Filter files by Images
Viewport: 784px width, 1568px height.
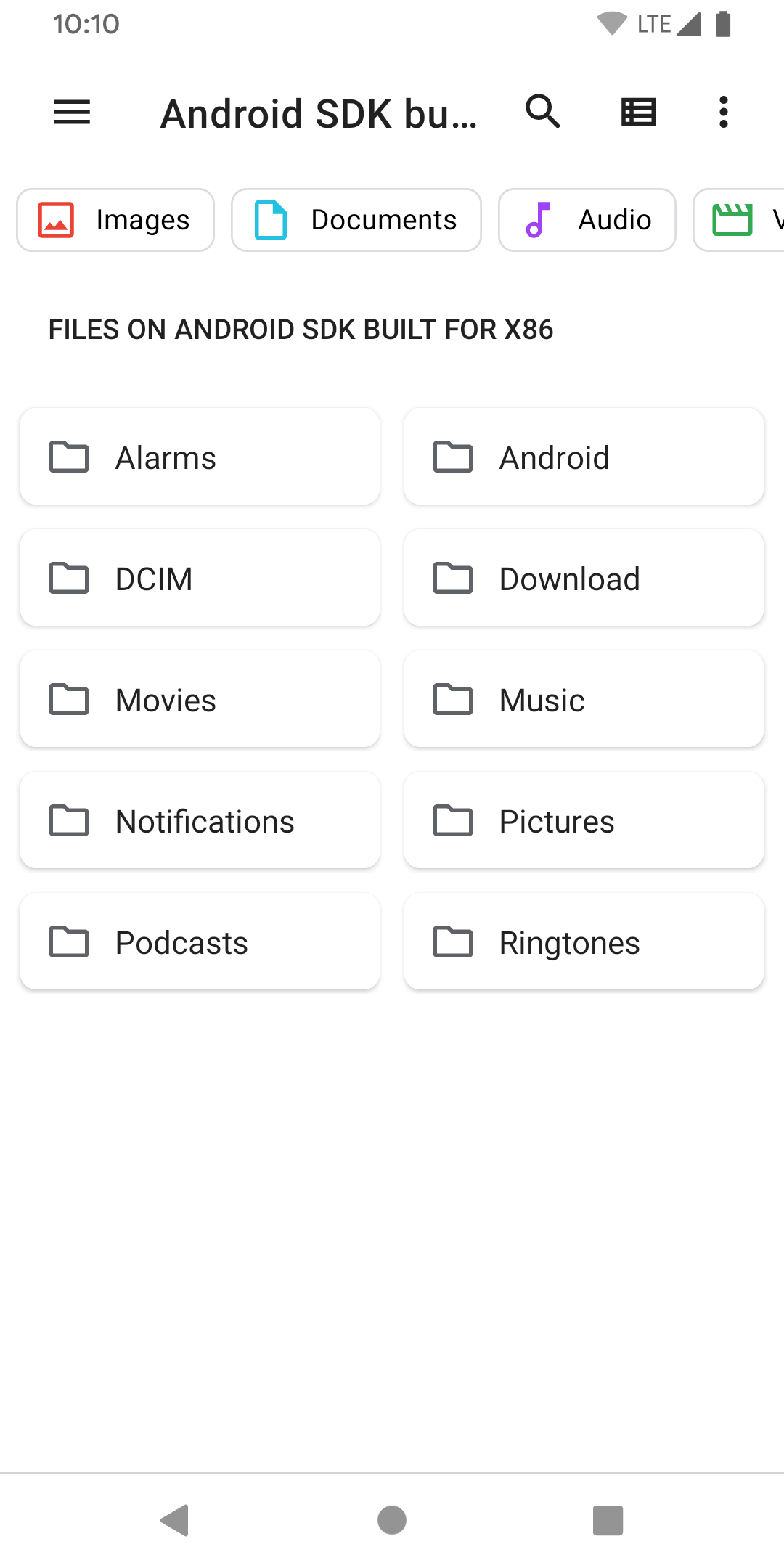point(115,219)
